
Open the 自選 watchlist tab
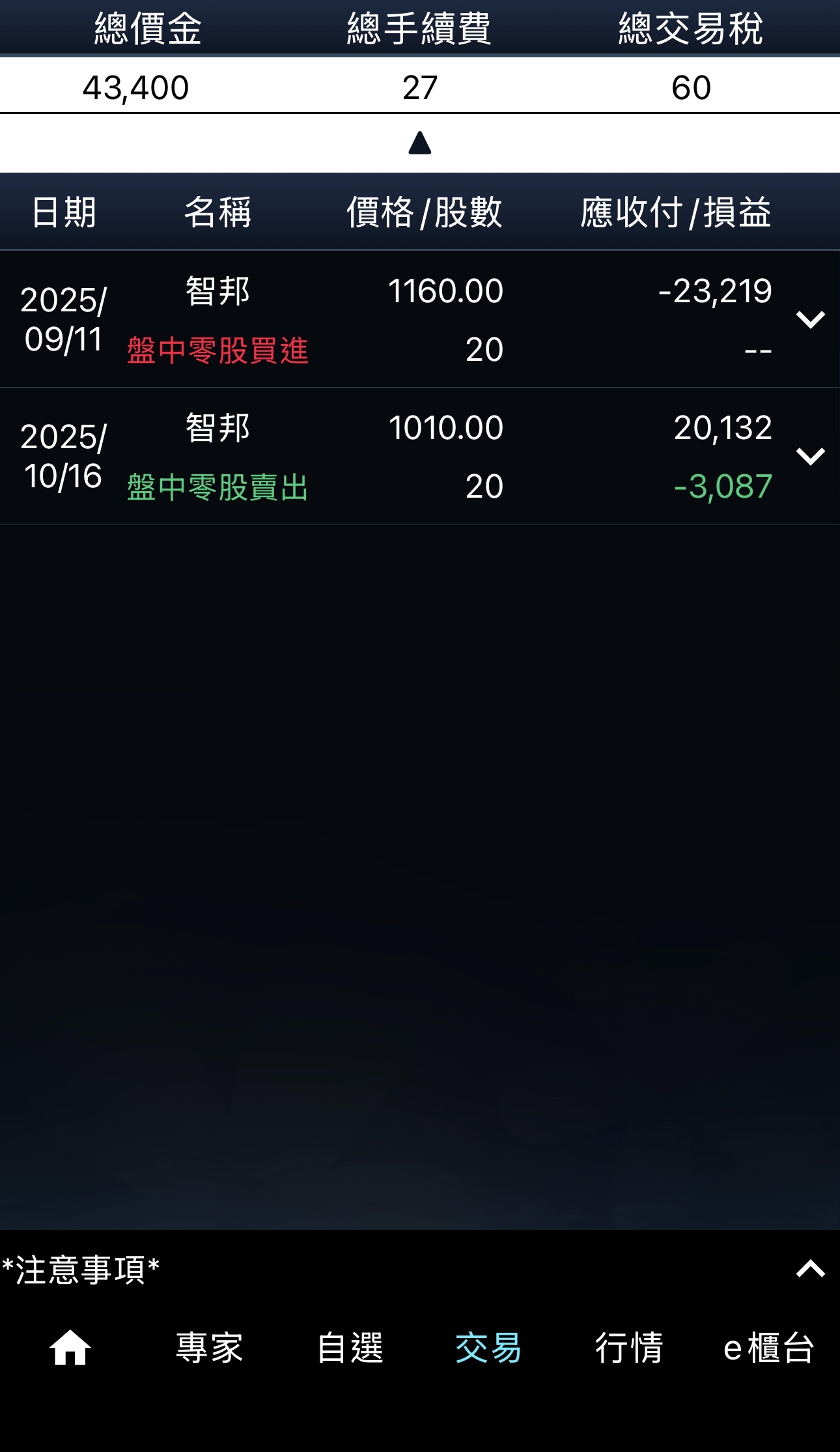pyautogui.click(x=350, y=1347)
